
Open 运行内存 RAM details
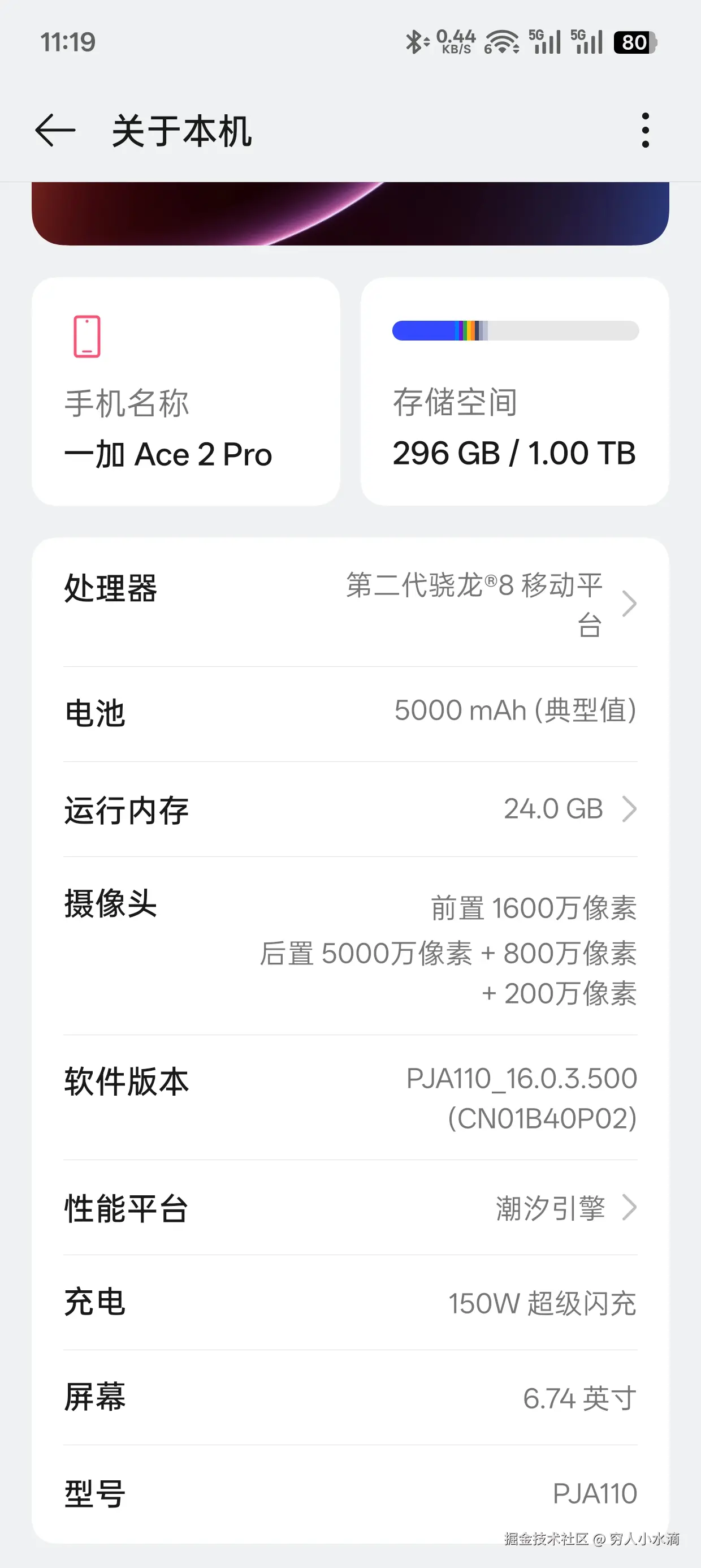(x=350, y=809)
